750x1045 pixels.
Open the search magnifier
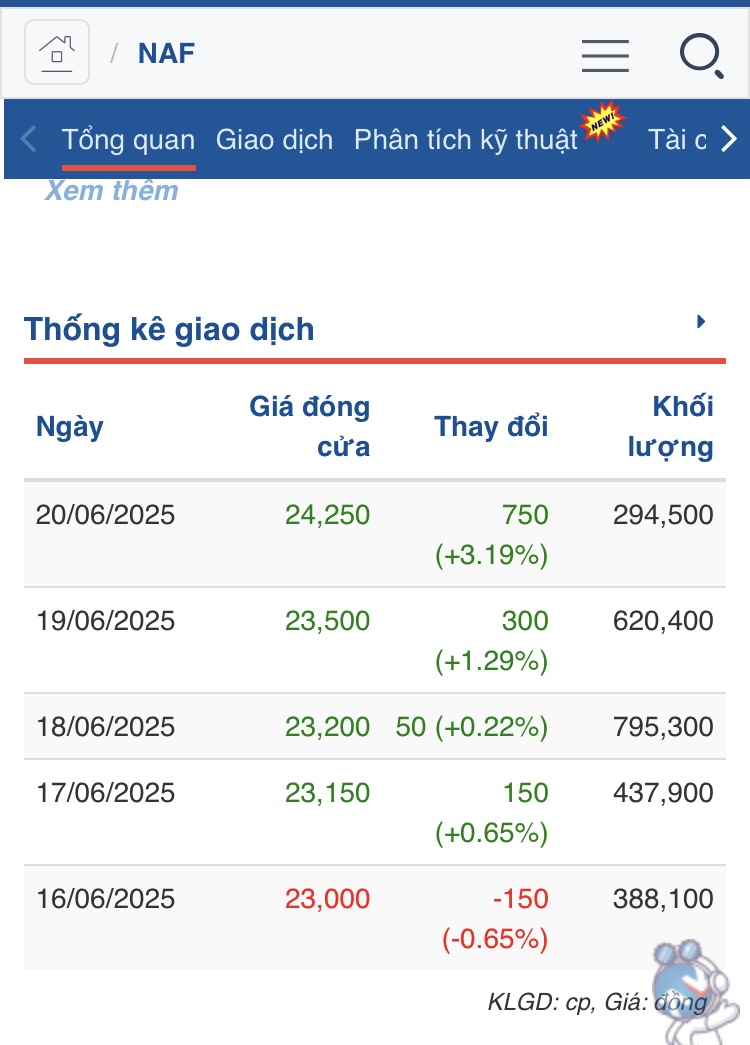pyautogui.click(x=701, y=55)
